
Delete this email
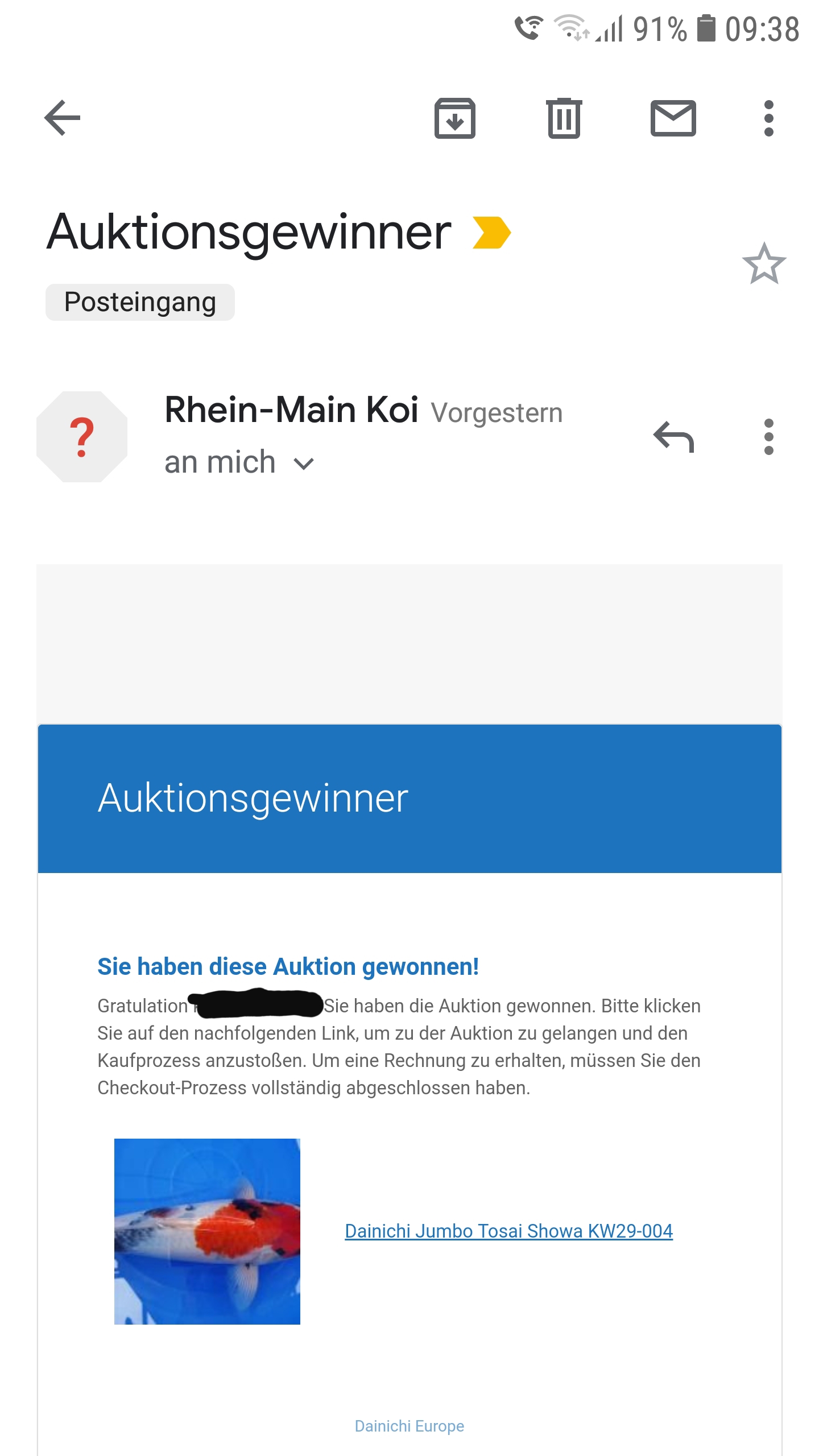564,118
